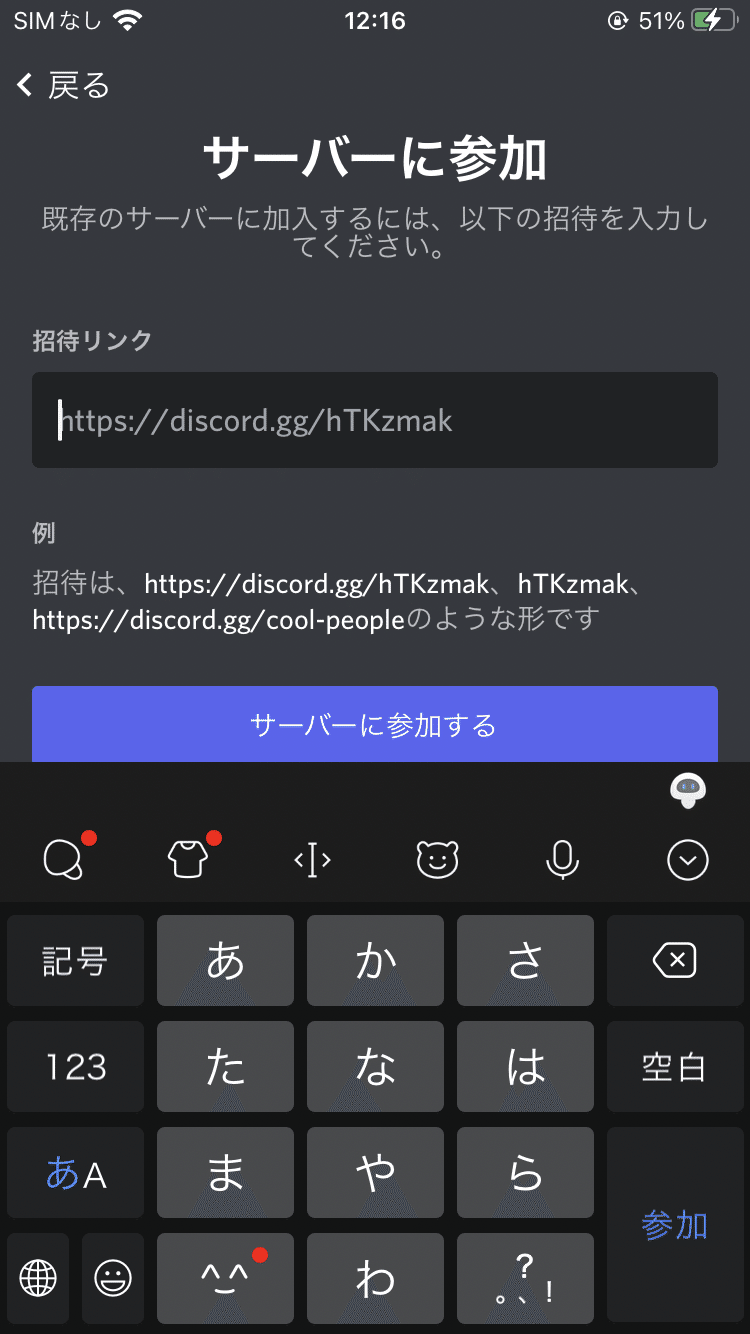Image resolution: width=750 pixels, height=1334 pixels.
Task: Focus the invite link input field
Action: click(375, 420)
